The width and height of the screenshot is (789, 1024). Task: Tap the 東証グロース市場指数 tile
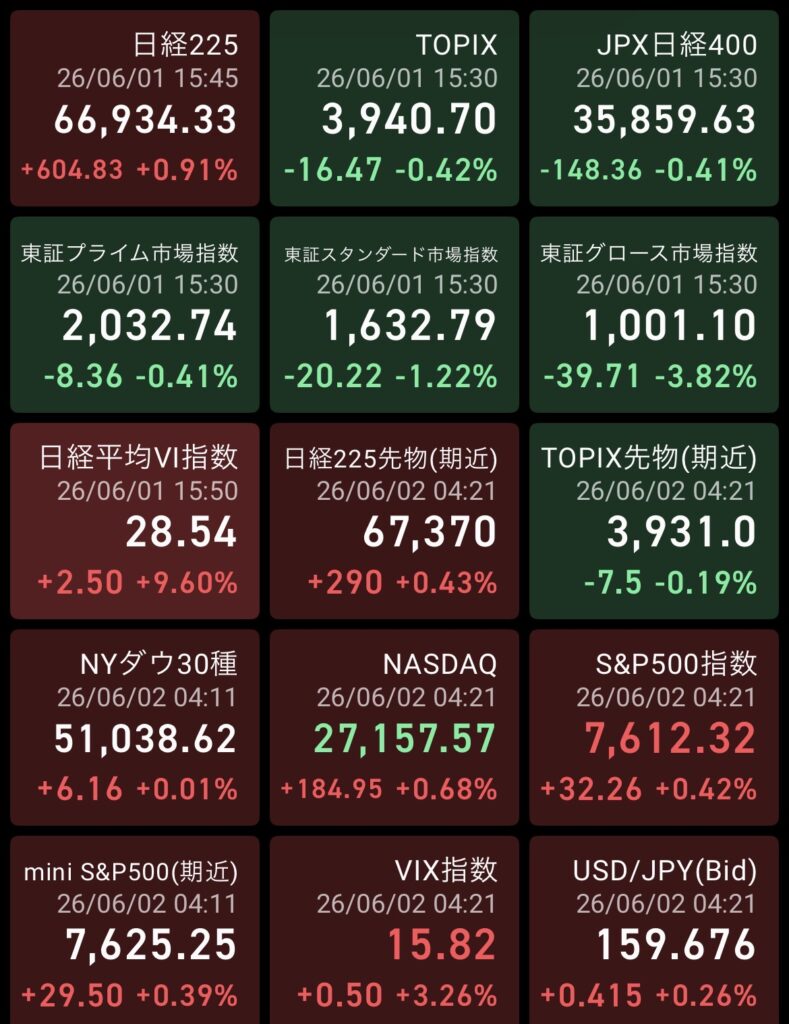click(654, 315)
